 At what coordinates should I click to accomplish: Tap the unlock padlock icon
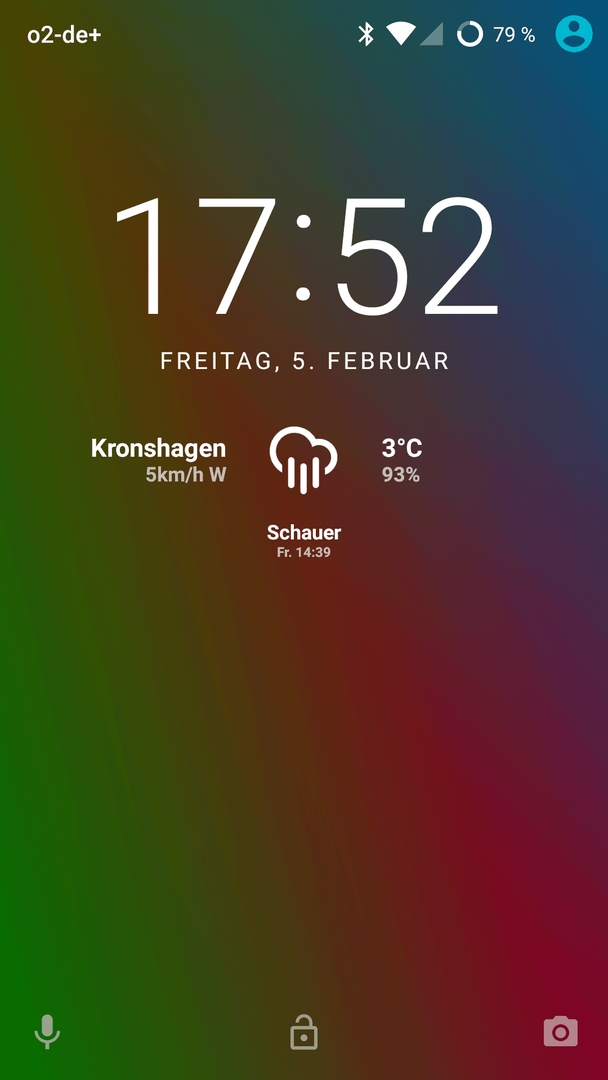click(x=304, y=1031)
